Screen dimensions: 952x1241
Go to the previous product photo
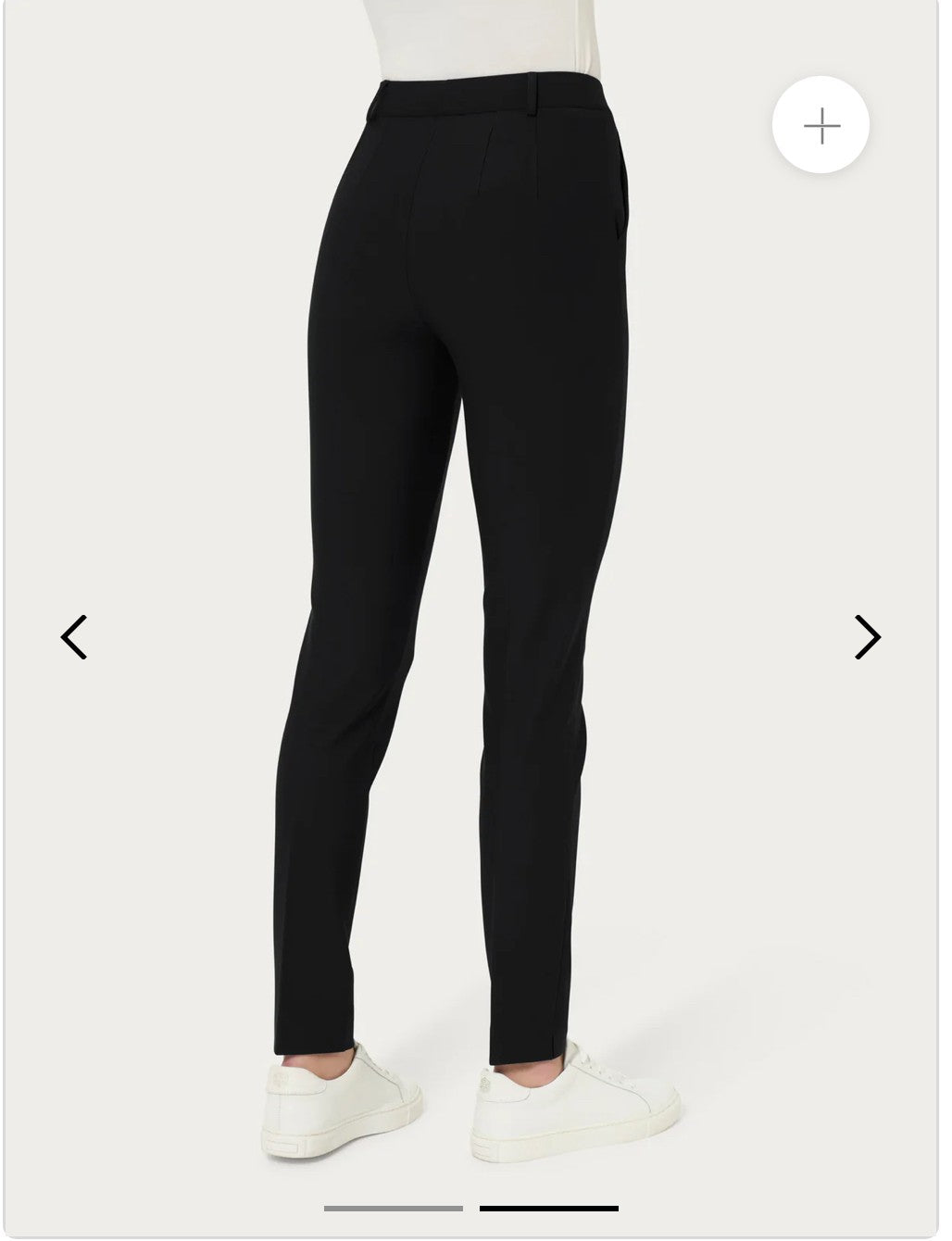coord(74,637)
